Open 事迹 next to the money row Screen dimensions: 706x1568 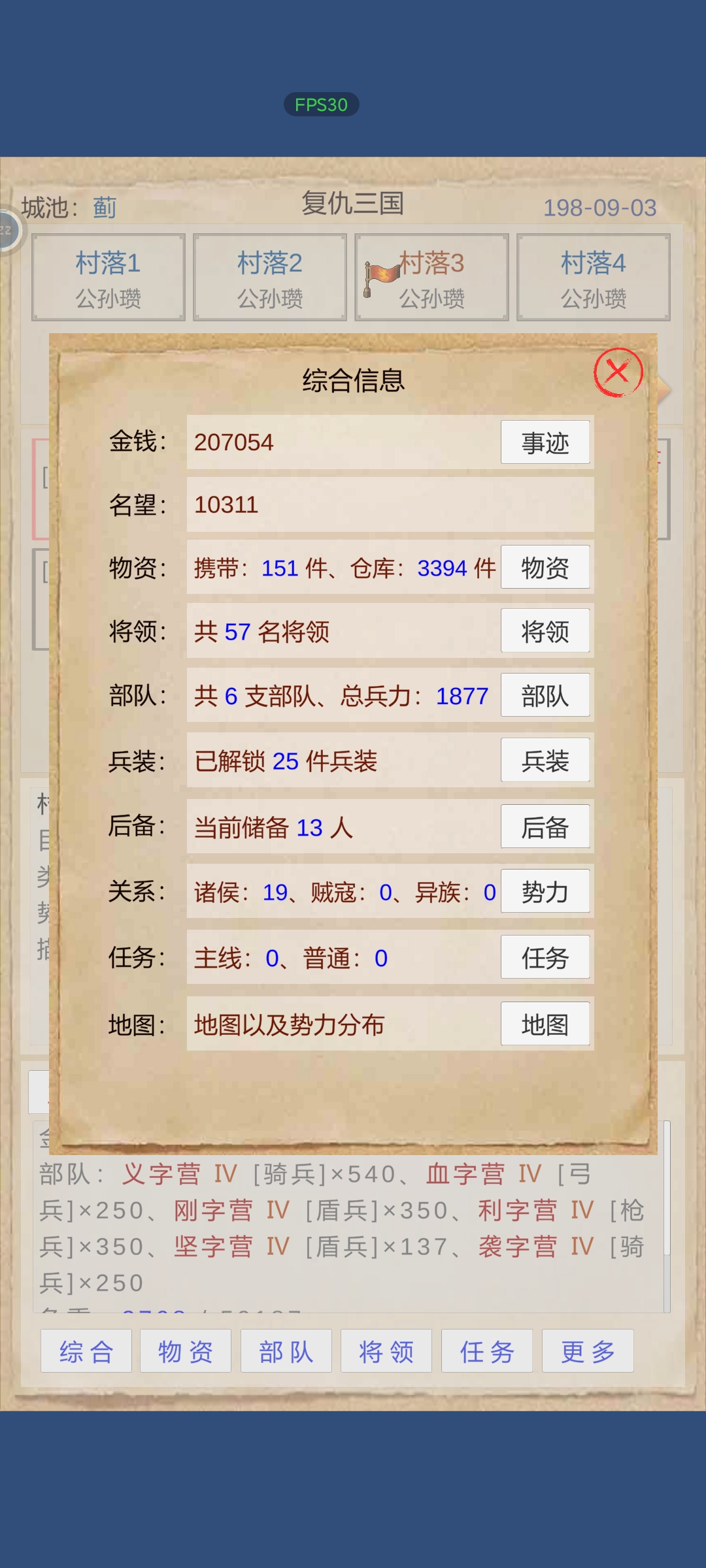(545, 442)
